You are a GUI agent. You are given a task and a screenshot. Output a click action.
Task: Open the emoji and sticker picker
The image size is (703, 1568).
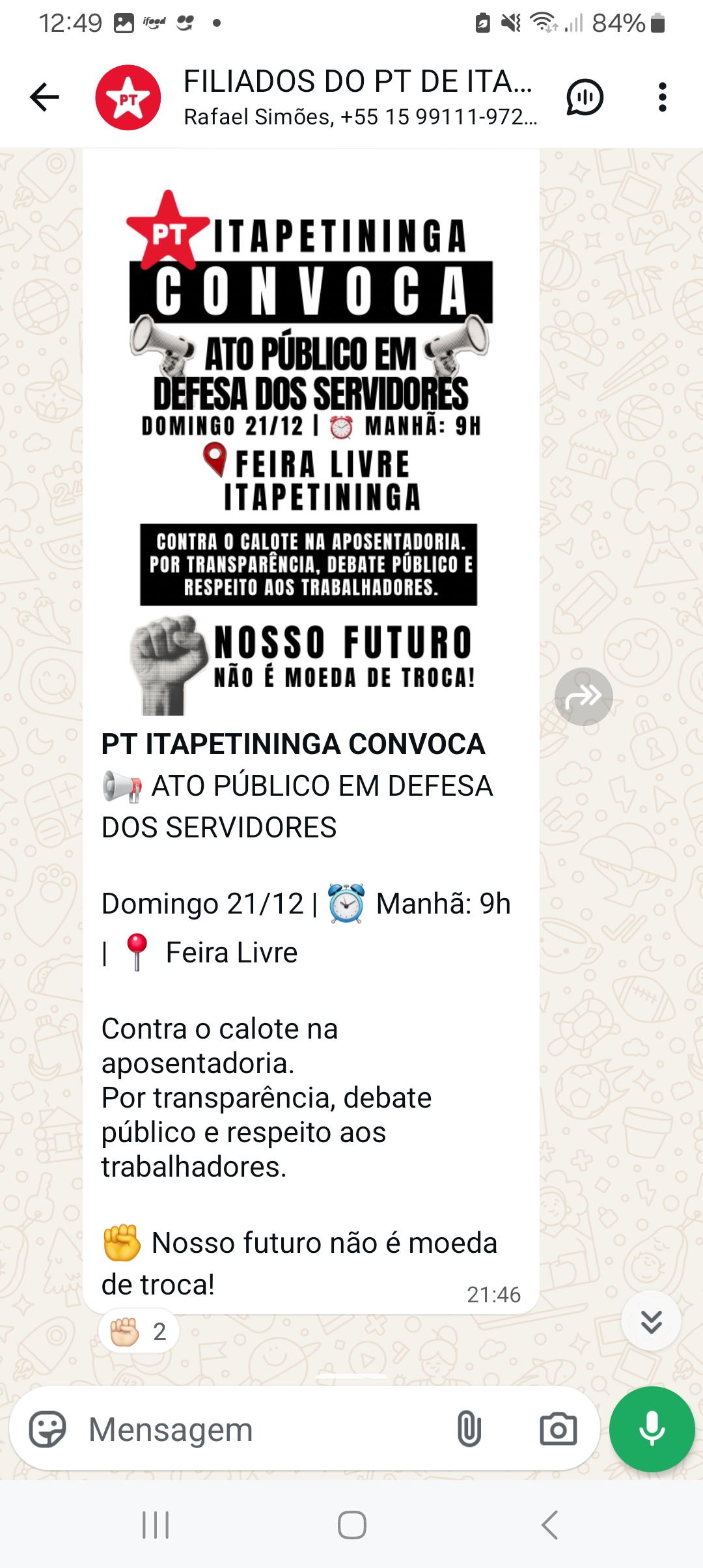(x=48, y=1429)
